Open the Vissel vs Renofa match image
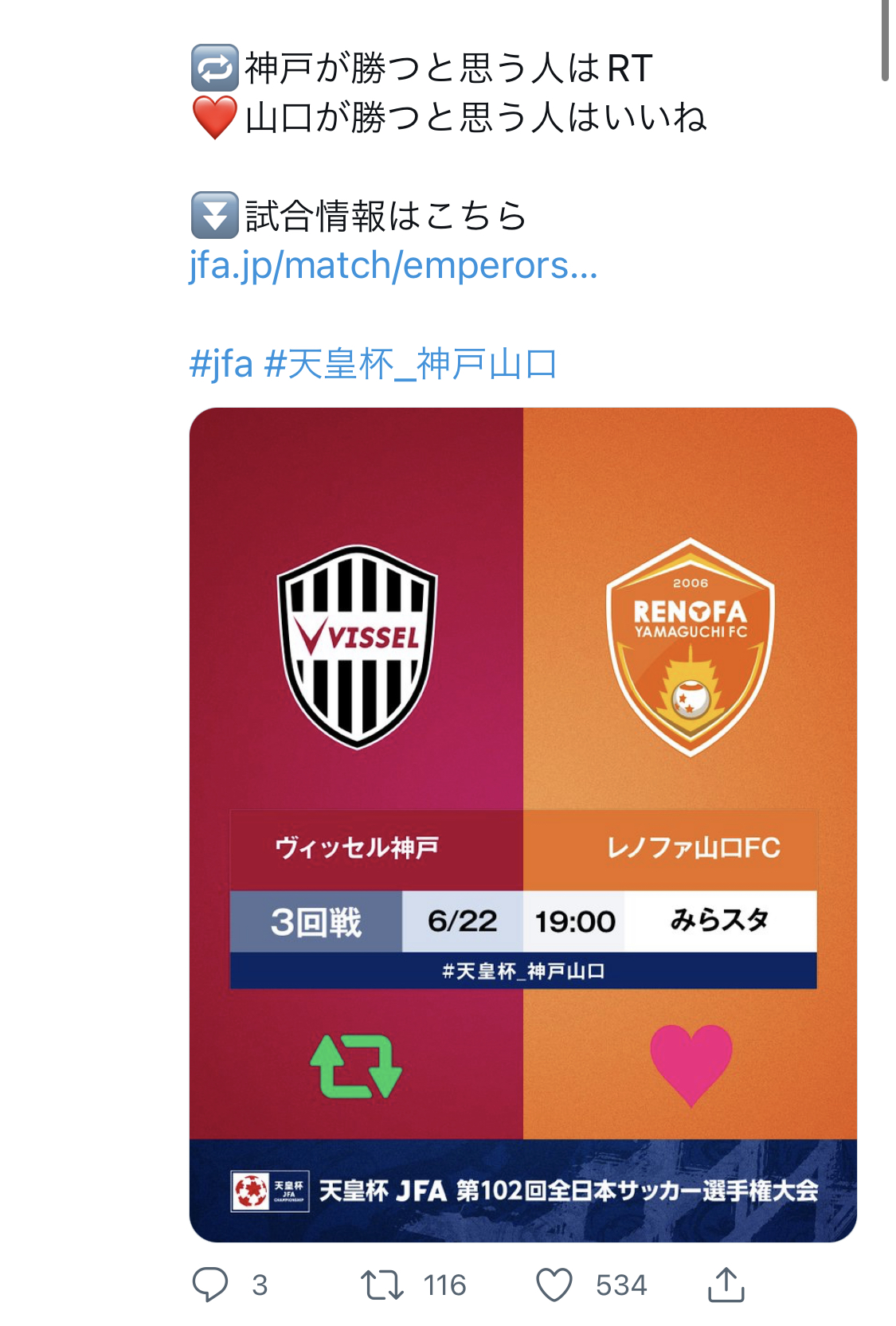This screenshot has height=1326, width=896. (x=522, y=823)
